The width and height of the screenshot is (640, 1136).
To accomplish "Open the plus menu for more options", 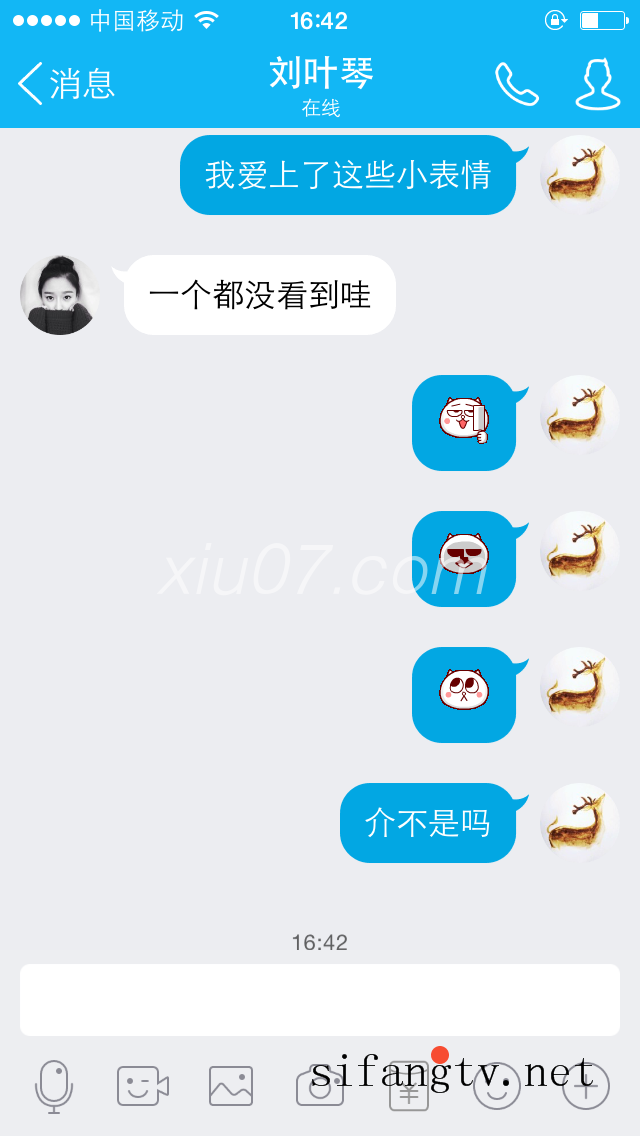I will [x=586, y=1086].
